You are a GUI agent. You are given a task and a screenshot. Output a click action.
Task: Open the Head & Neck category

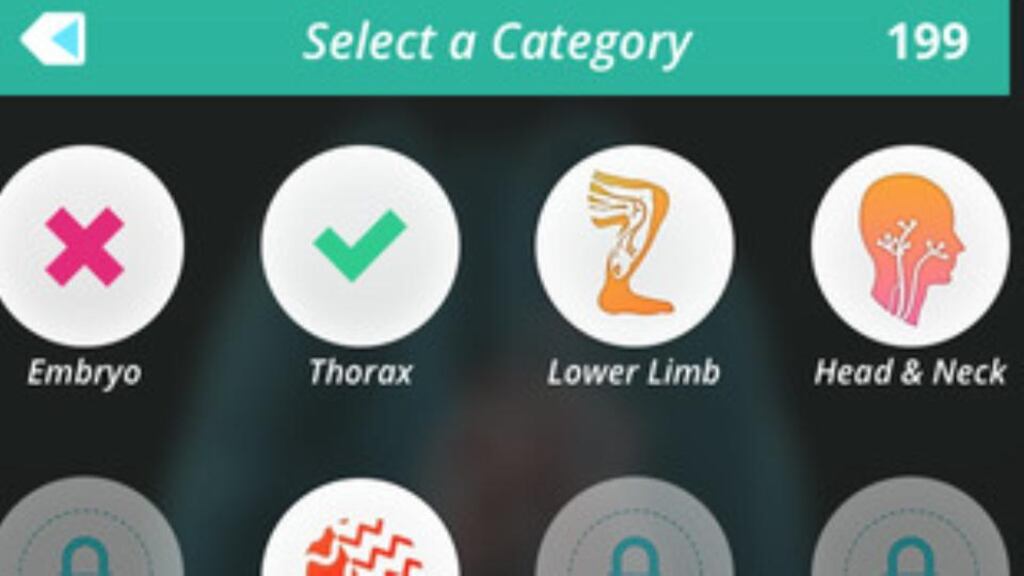coord(909,246)
